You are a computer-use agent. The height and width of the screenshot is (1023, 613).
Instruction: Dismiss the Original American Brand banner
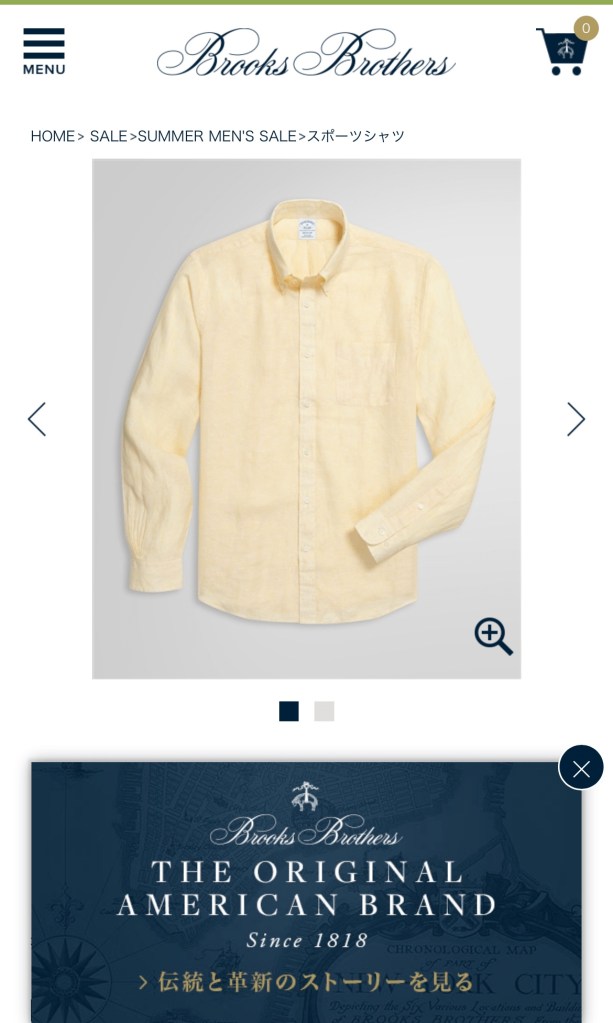[x=581, y=768]
